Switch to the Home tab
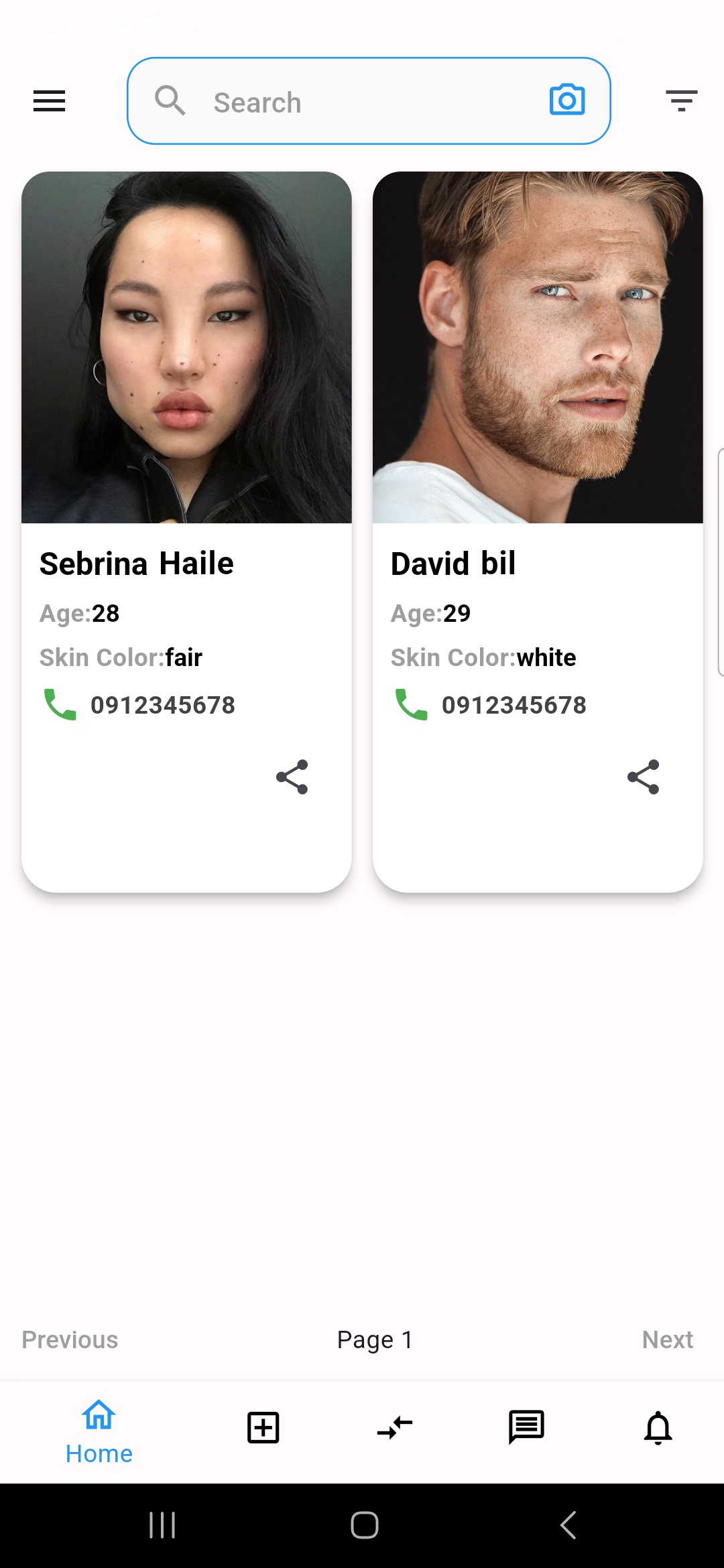 99,1433
